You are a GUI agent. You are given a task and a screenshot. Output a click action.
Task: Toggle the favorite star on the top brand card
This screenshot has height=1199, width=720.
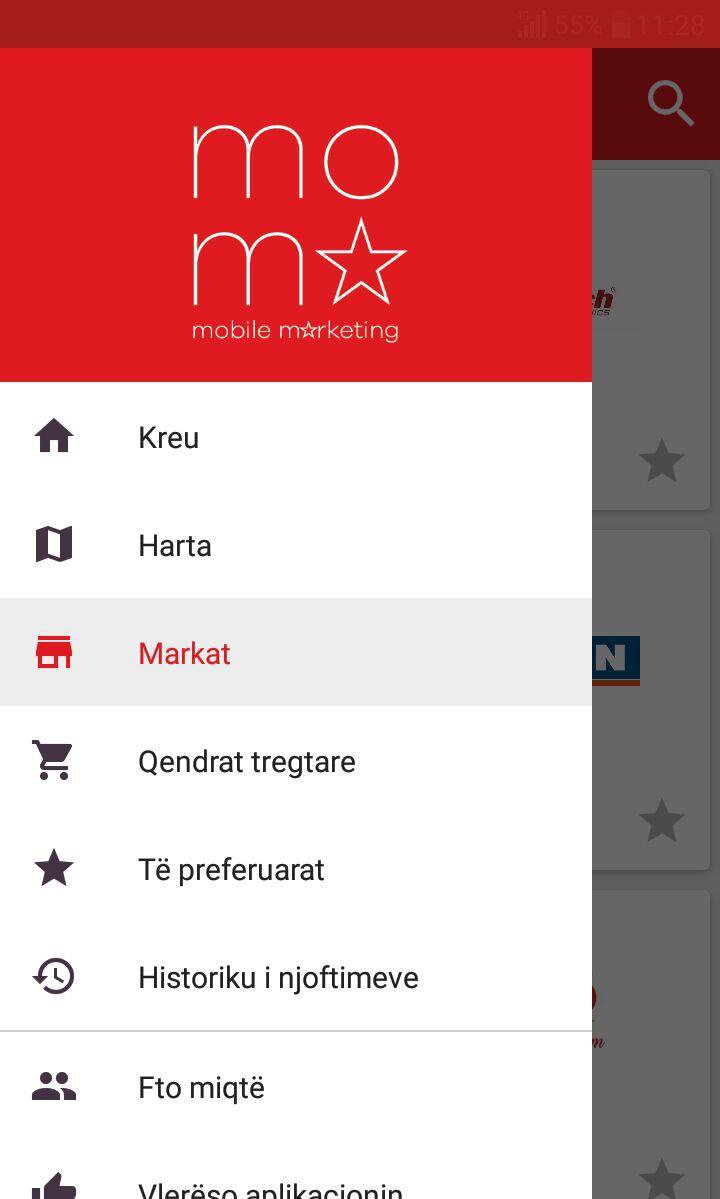pos(662,460)
